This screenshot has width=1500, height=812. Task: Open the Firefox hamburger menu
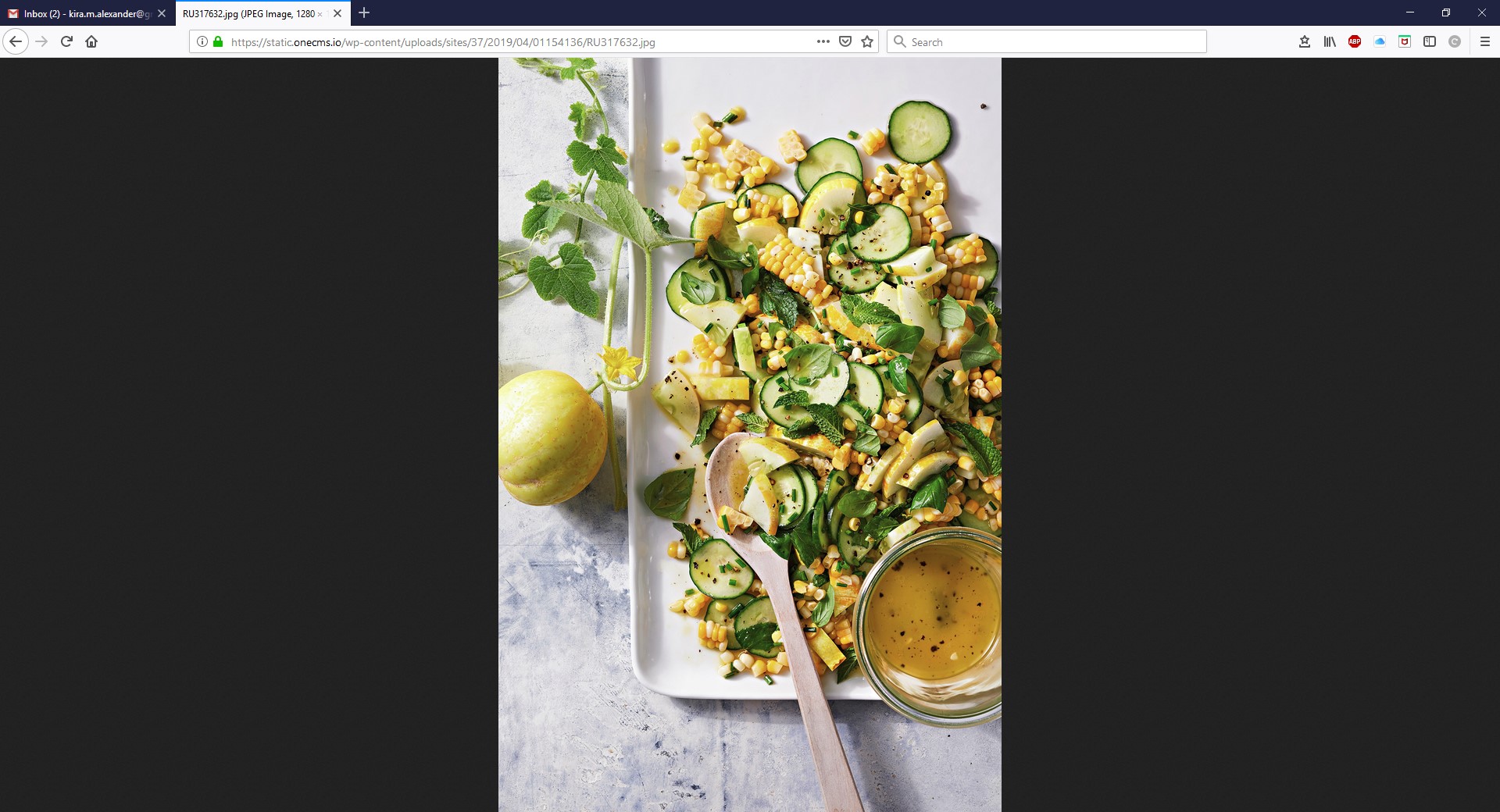point(1485,41)
